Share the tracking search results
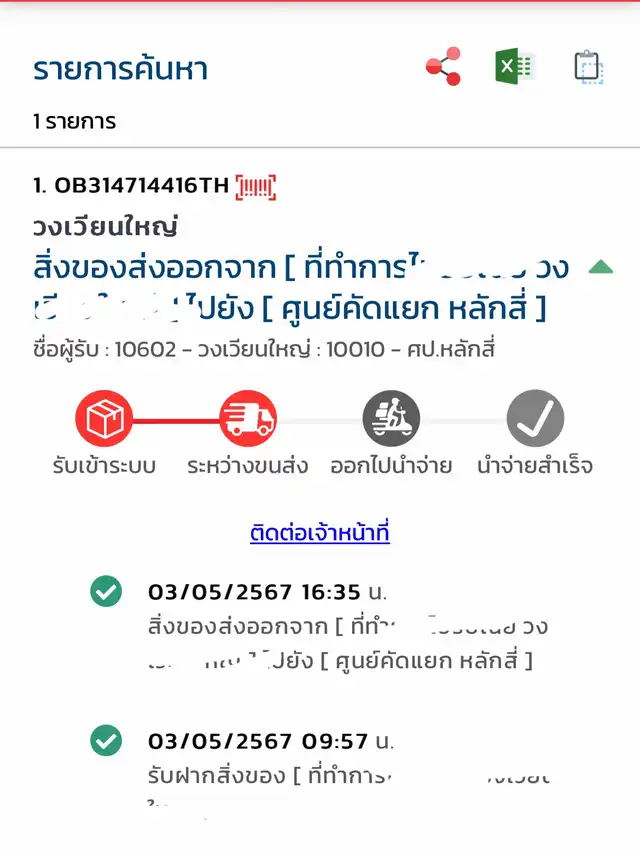This screenshot has height=853, width=640. (x=443, y=67)
